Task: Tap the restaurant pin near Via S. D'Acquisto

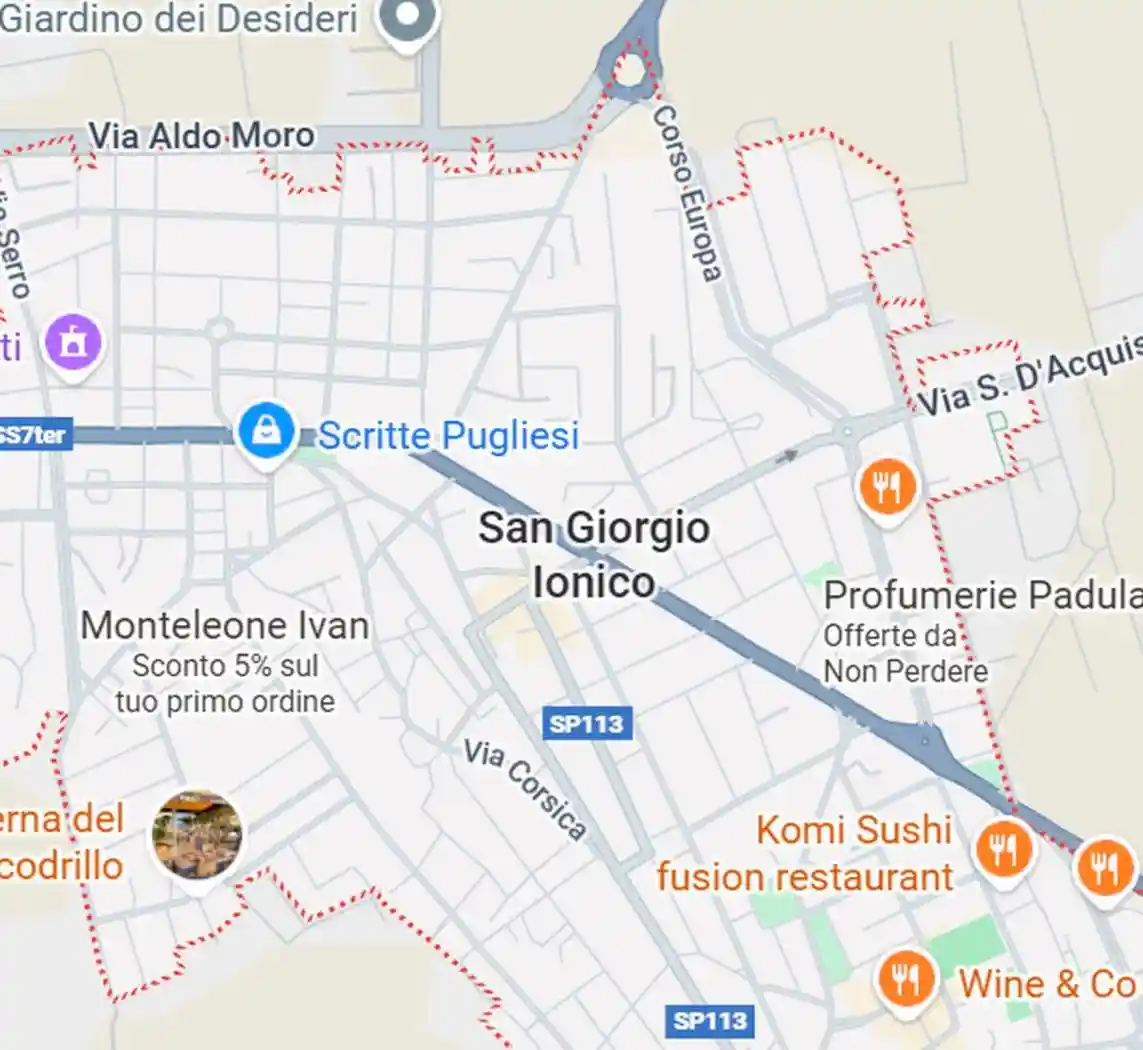Action: click(x=887, y=487)
